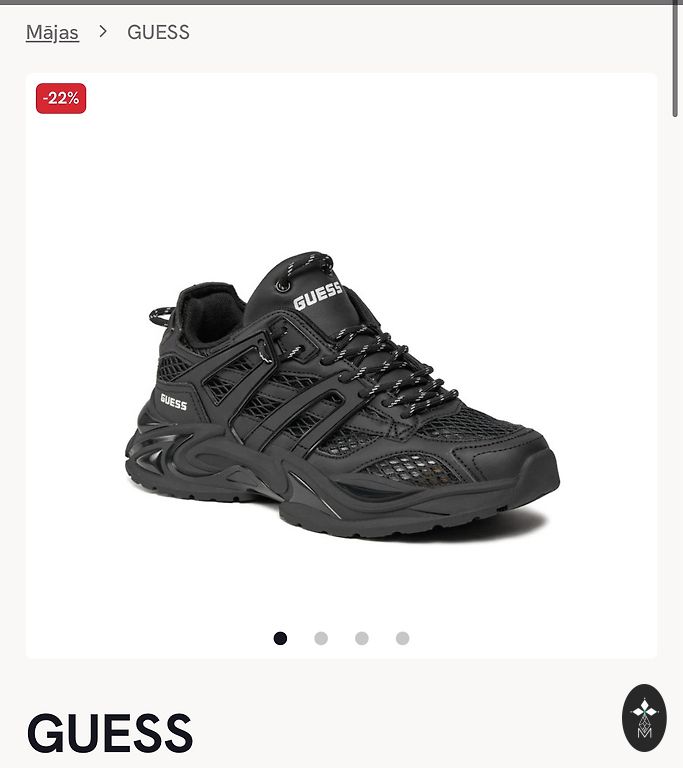This screenshot has width=683, height=768.
Task: Open the floating assistant button
Action: tap(644, 717)
